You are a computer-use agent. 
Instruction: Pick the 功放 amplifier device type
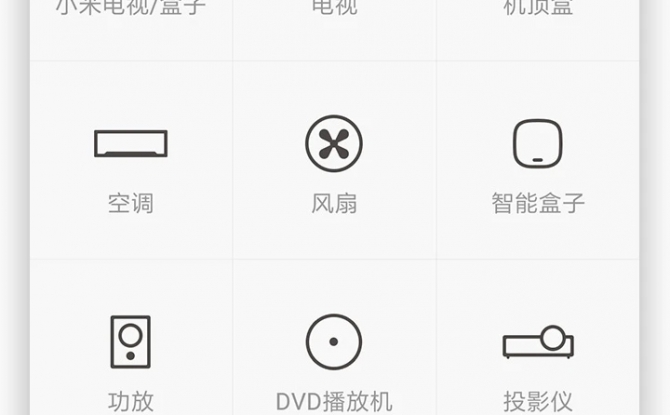131,355
